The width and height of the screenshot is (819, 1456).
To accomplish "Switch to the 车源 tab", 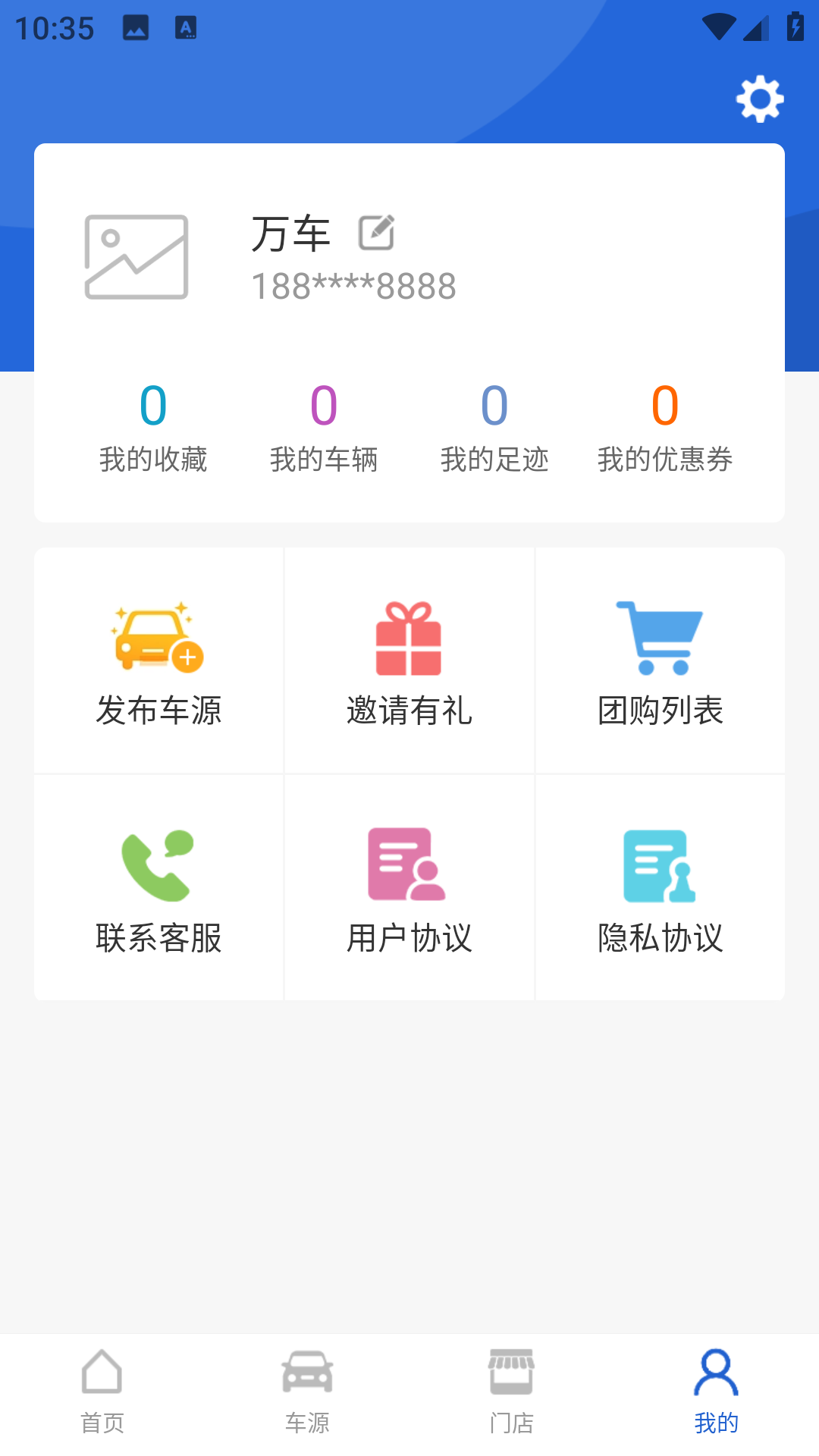I will click(x=307, y=1392).
